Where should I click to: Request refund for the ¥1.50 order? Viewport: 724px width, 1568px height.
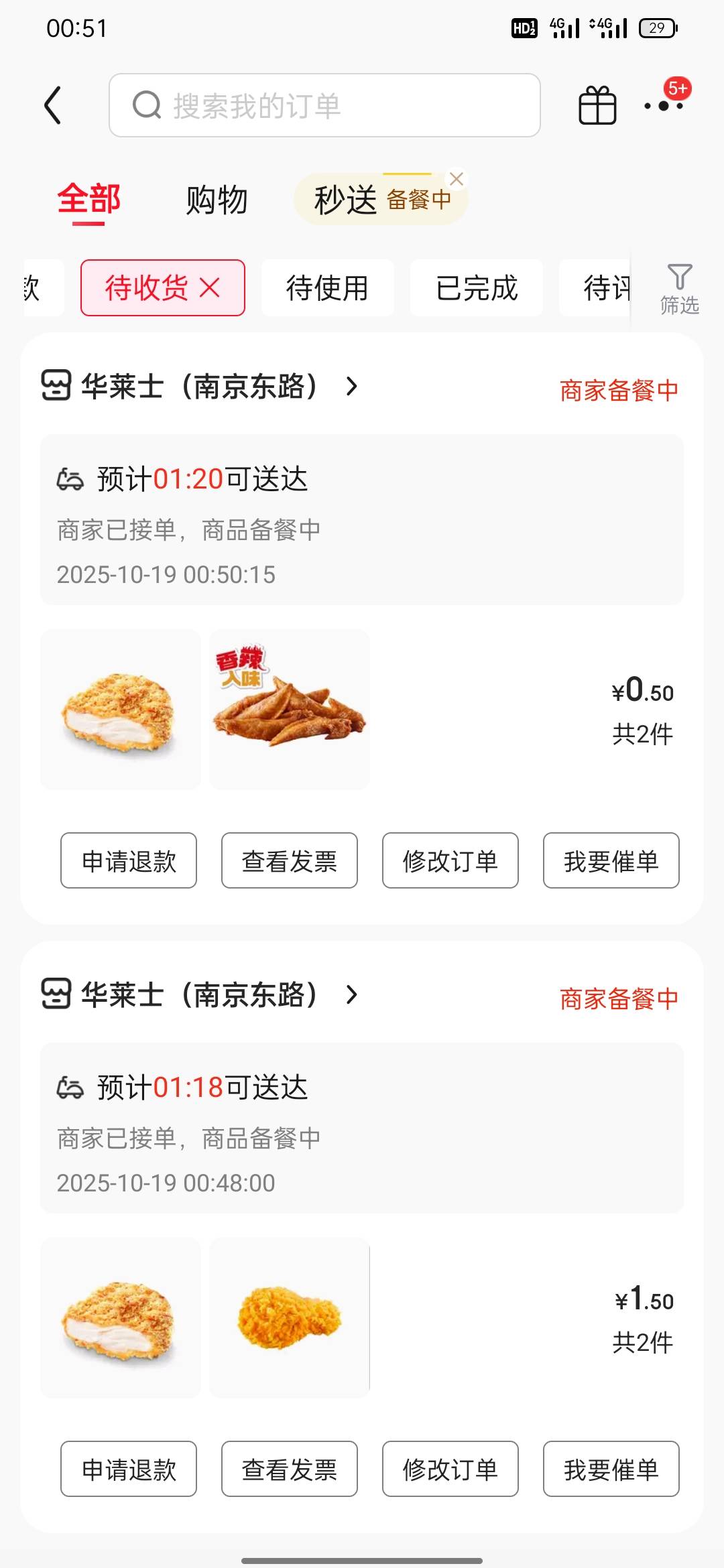(129, 1469)
